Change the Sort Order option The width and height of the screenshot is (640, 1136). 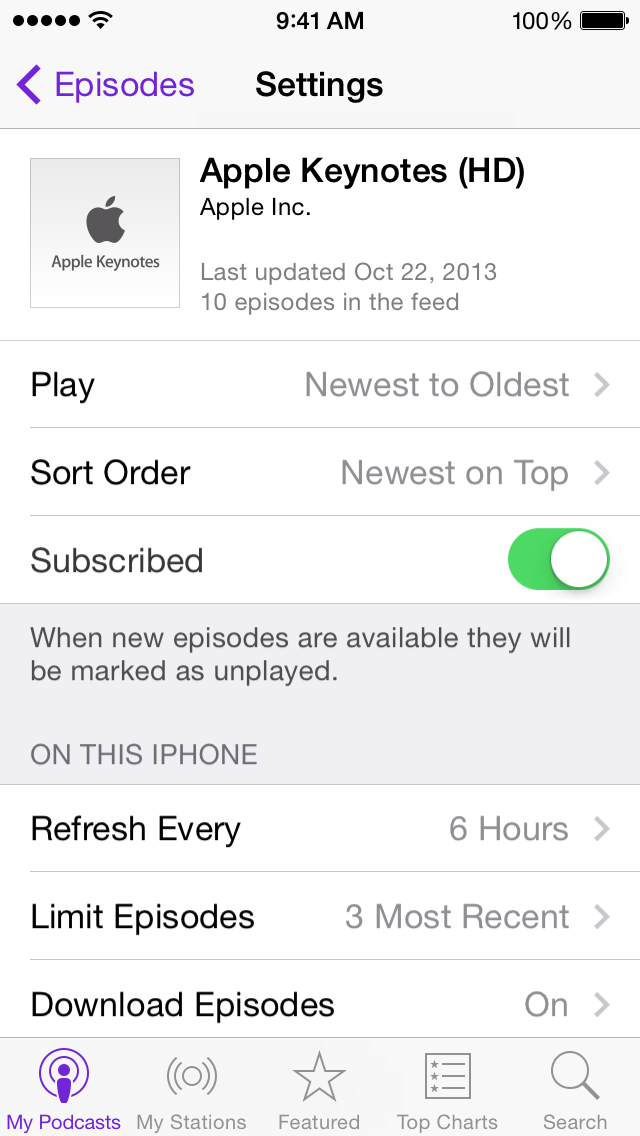320,472
